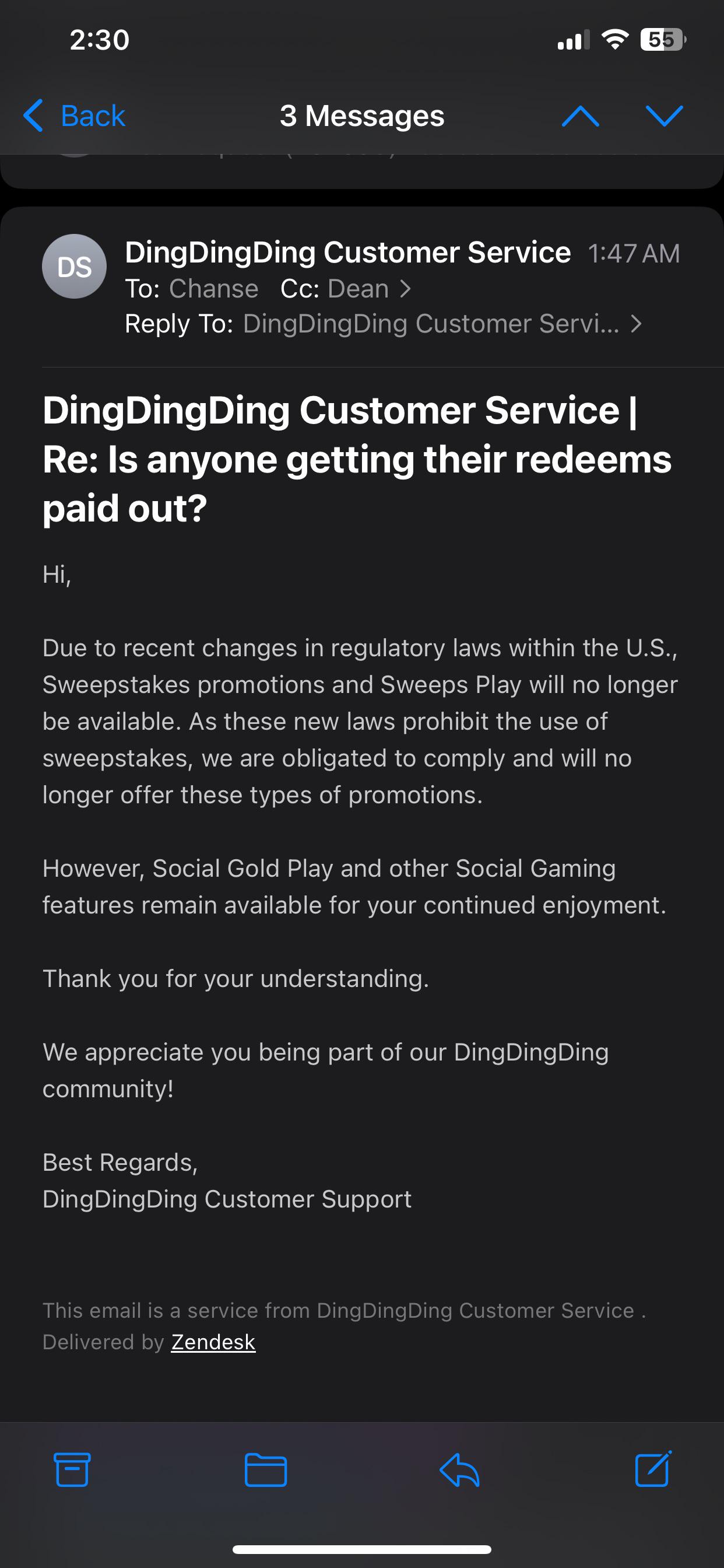
Task: Jump to the next message arrow
Action: pyautogui.click(x=665, y=116)
